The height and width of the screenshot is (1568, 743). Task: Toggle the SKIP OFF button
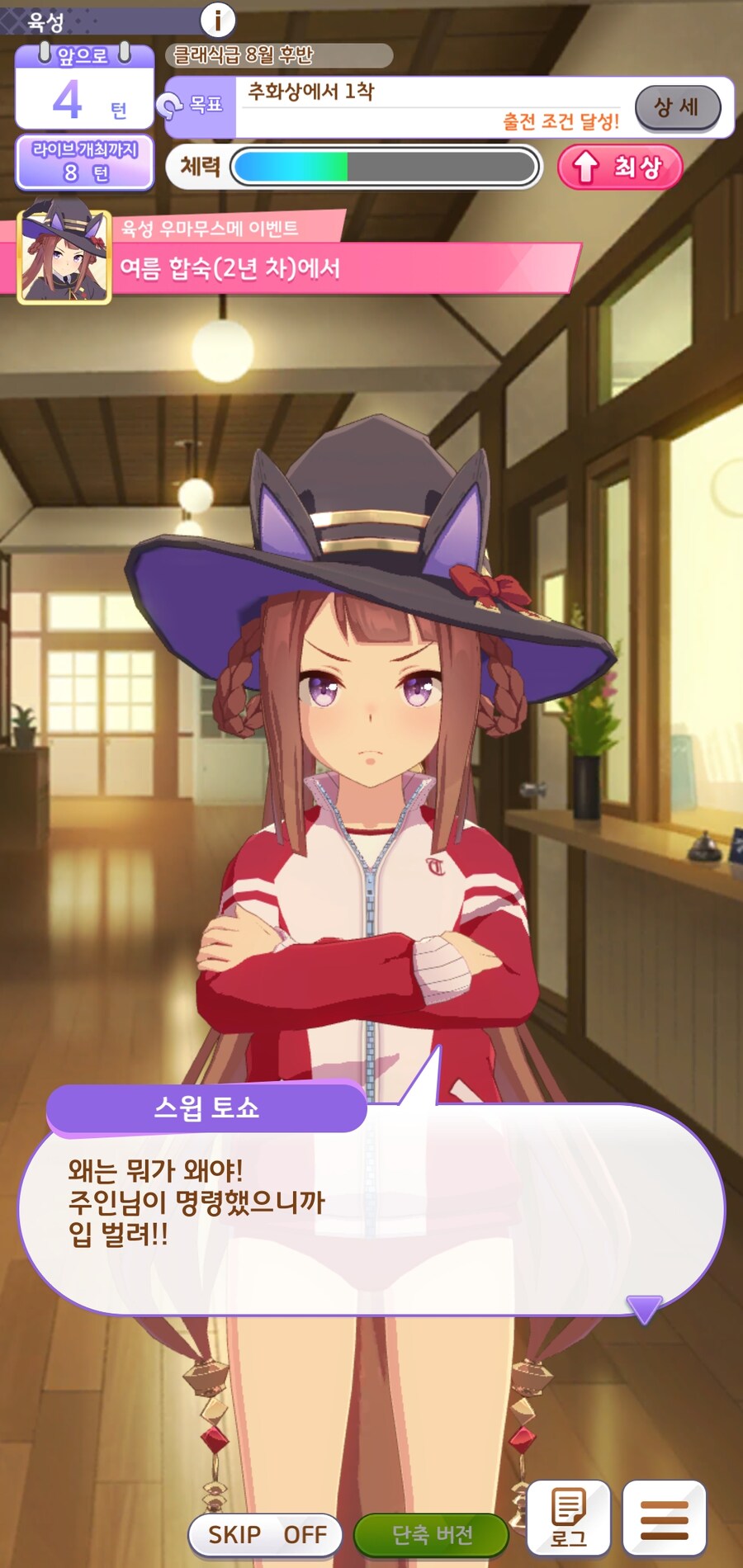pos(266,1534)
